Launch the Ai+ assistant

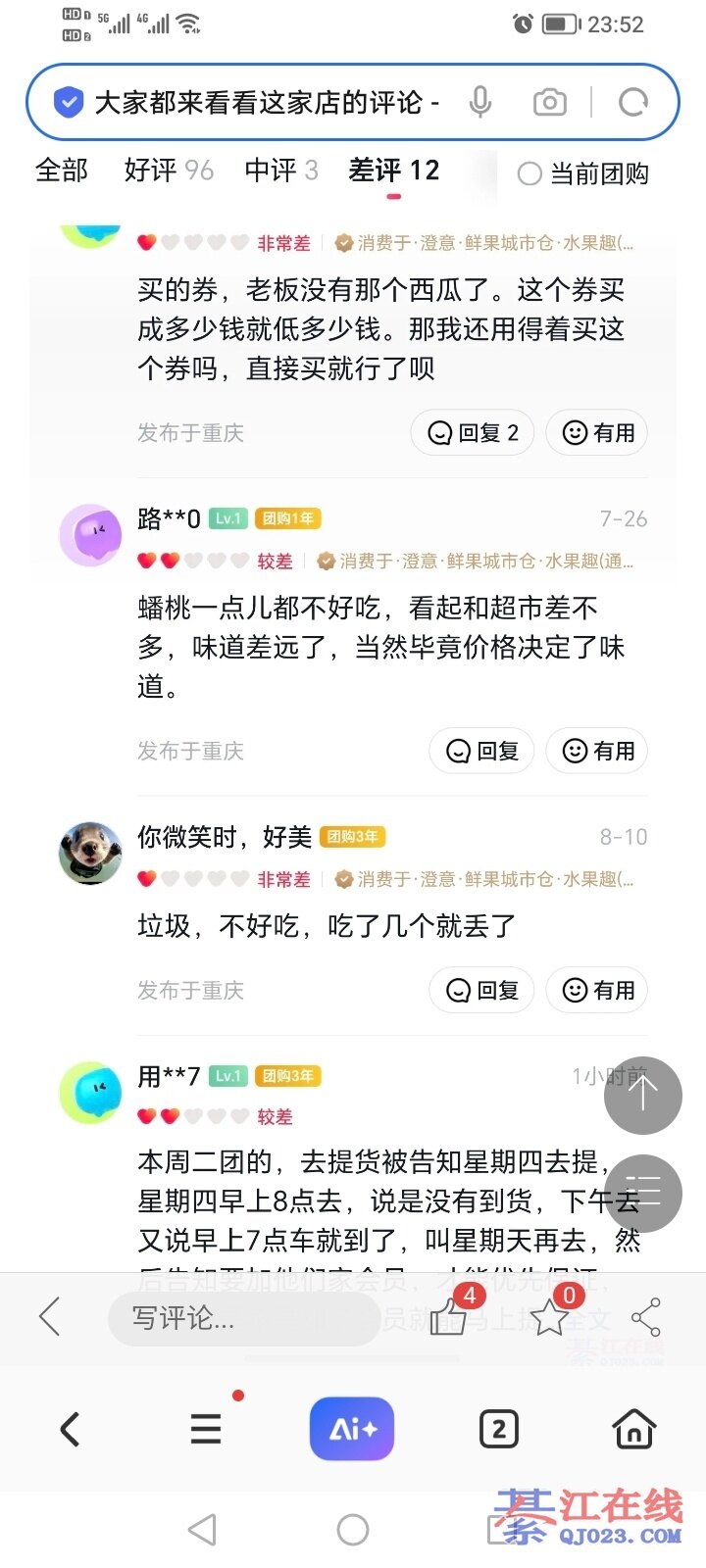tap(352, 1429)
